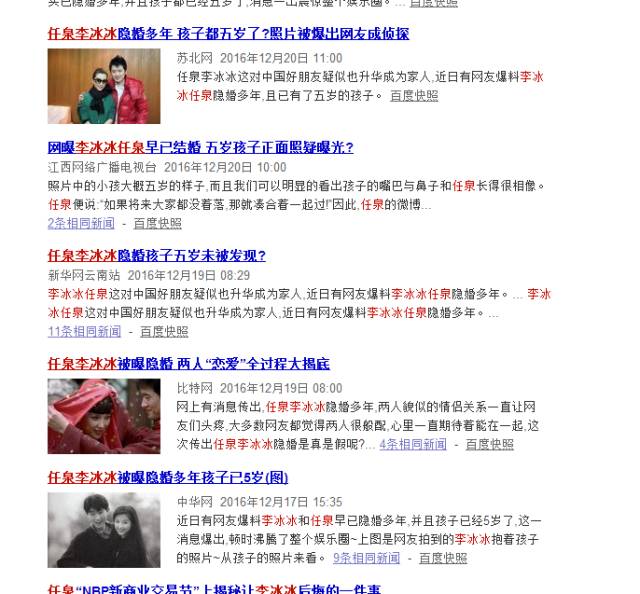Viewport: 640px width, 594px height.
Task: Open 百度快照 next to 11条相同新闻
Action: (x=164, y=331)
